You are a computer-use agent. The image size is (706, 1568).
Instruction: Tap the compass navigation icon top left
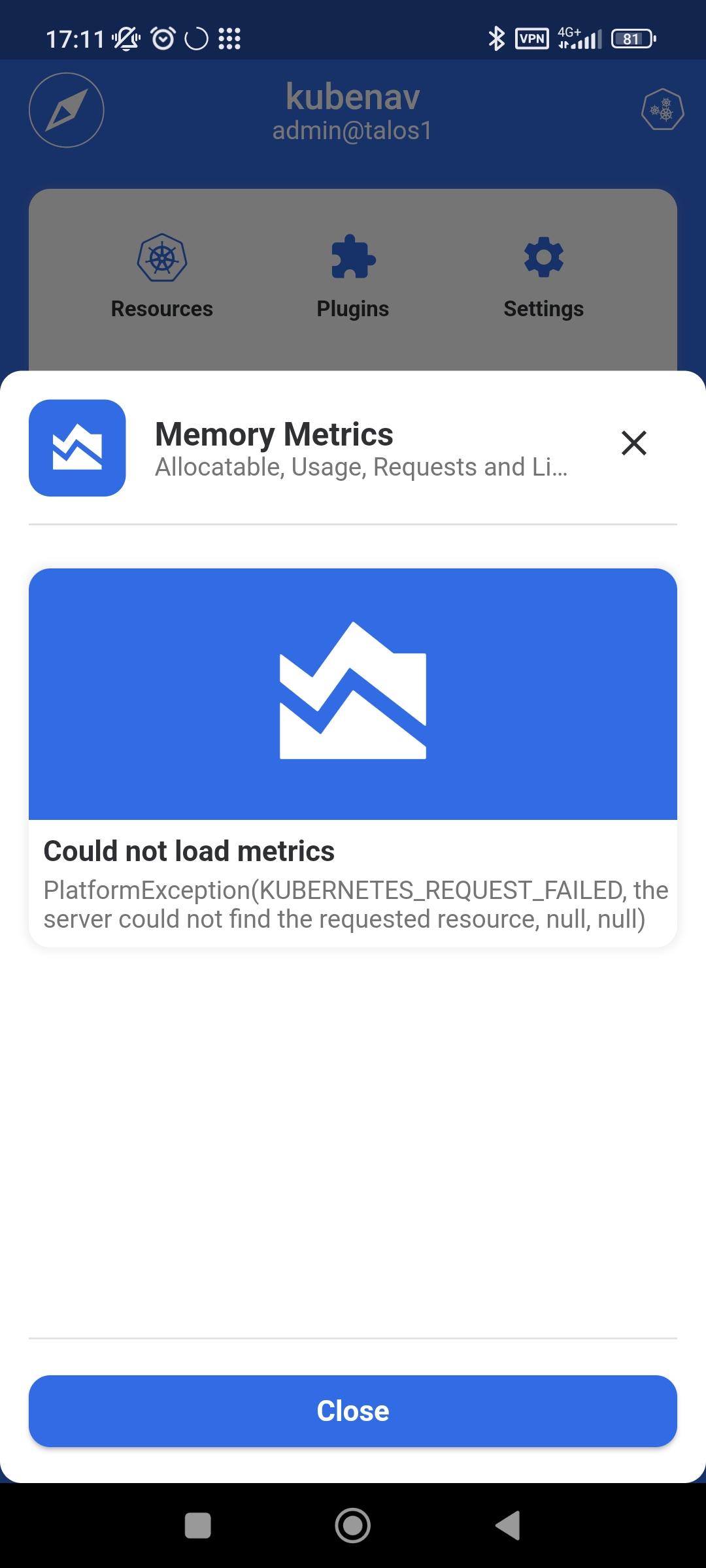tap(66, 110)
